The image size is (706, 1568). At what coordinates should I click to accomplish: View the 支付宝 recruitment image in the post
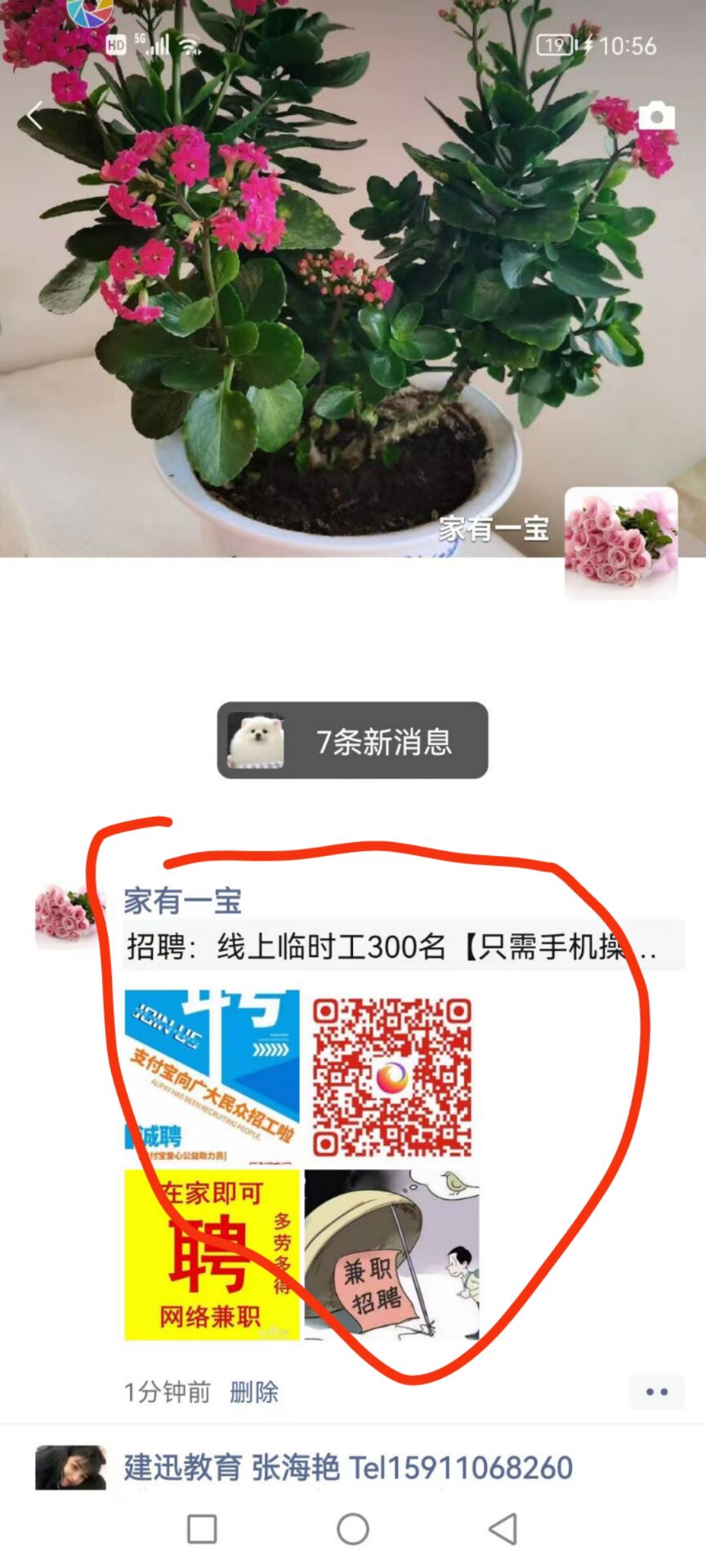point(212,1076)
